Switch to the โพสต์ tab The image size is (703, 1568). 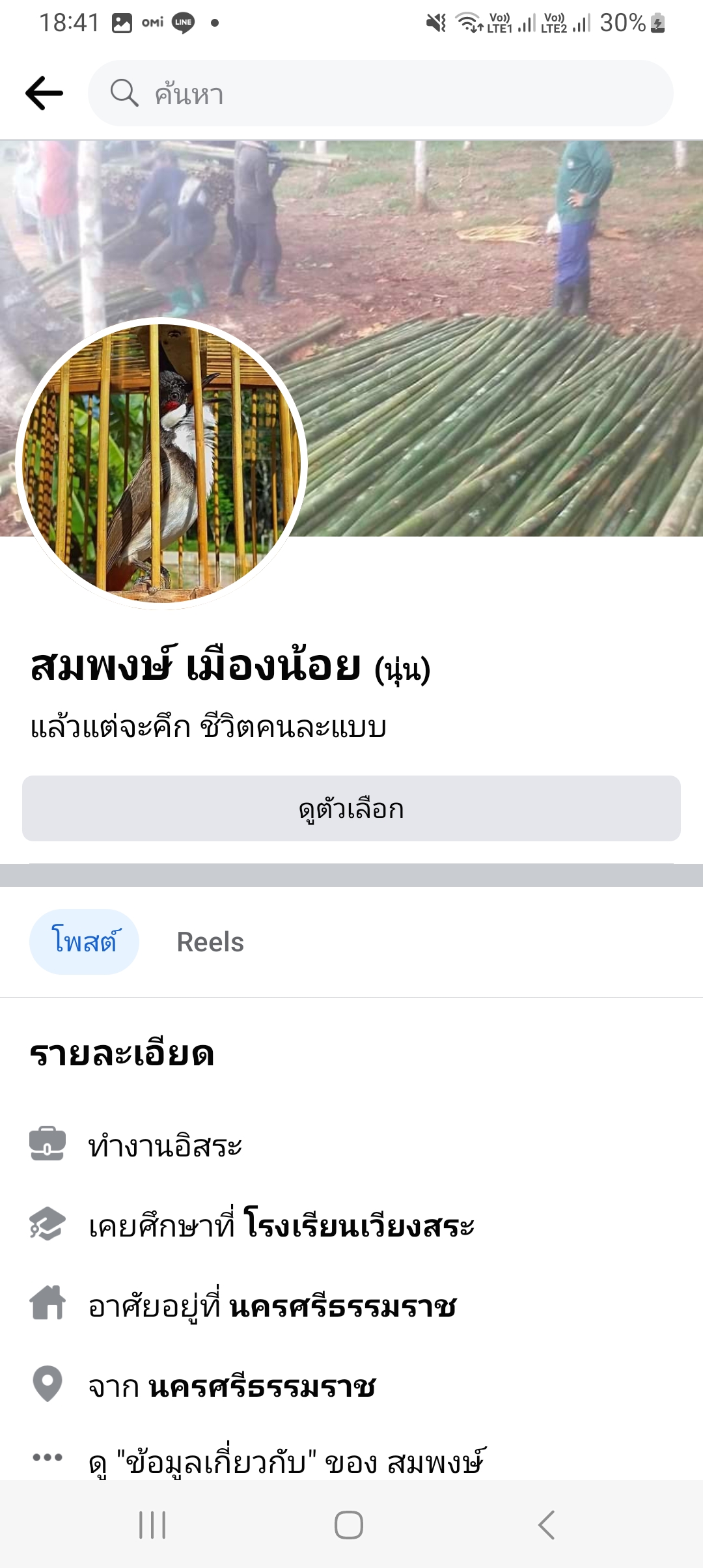(x=85, y=942)
